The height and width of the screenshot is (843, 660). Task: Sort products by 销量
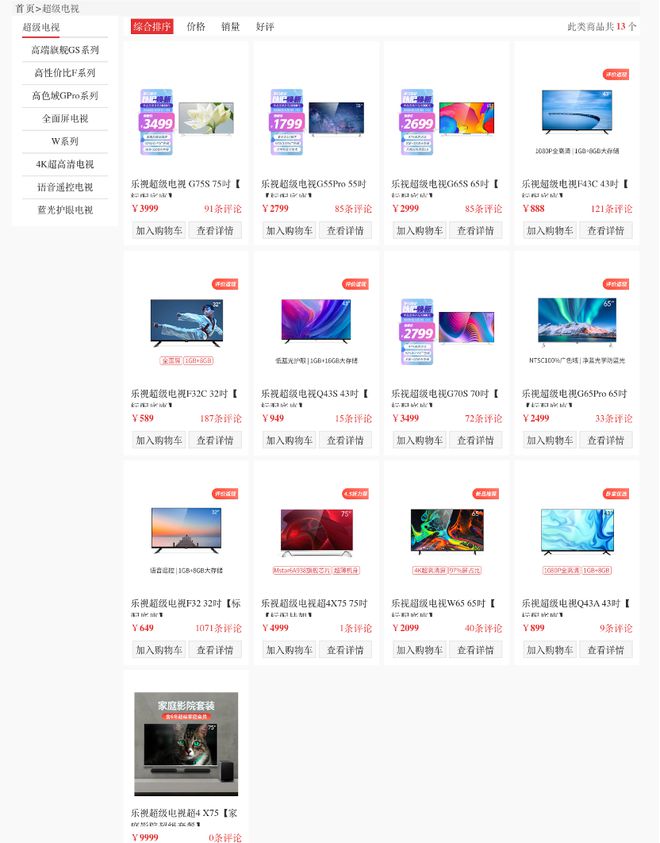coord(231,27)
